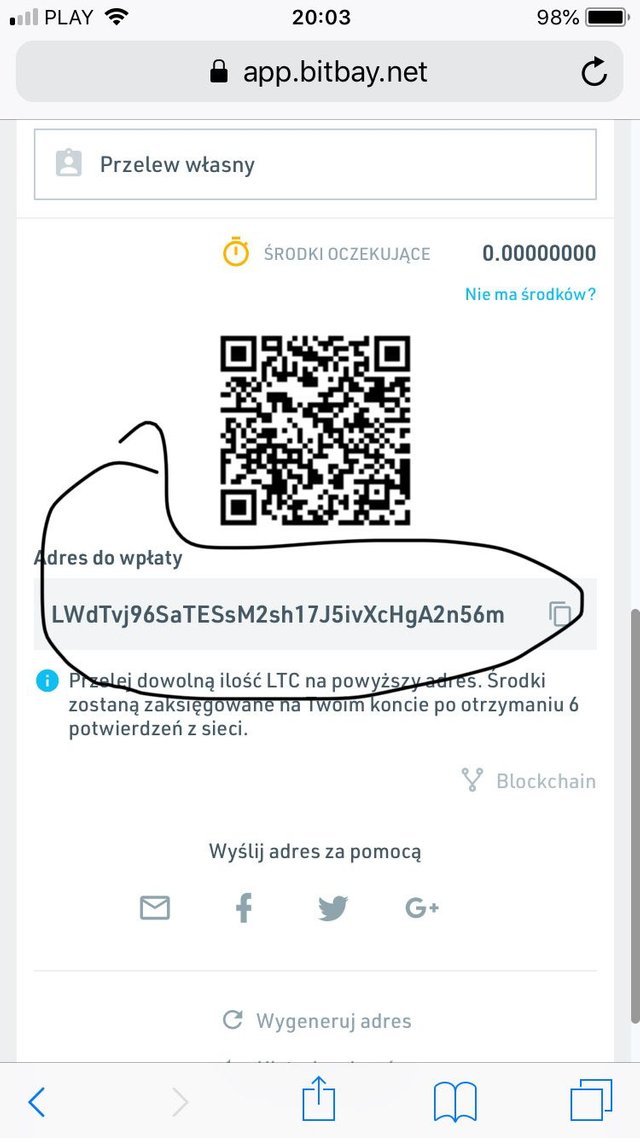Viewport: 640px width, 1138px height.
Task: Open the Nie ma środków? link
Action: coord(530,294)
